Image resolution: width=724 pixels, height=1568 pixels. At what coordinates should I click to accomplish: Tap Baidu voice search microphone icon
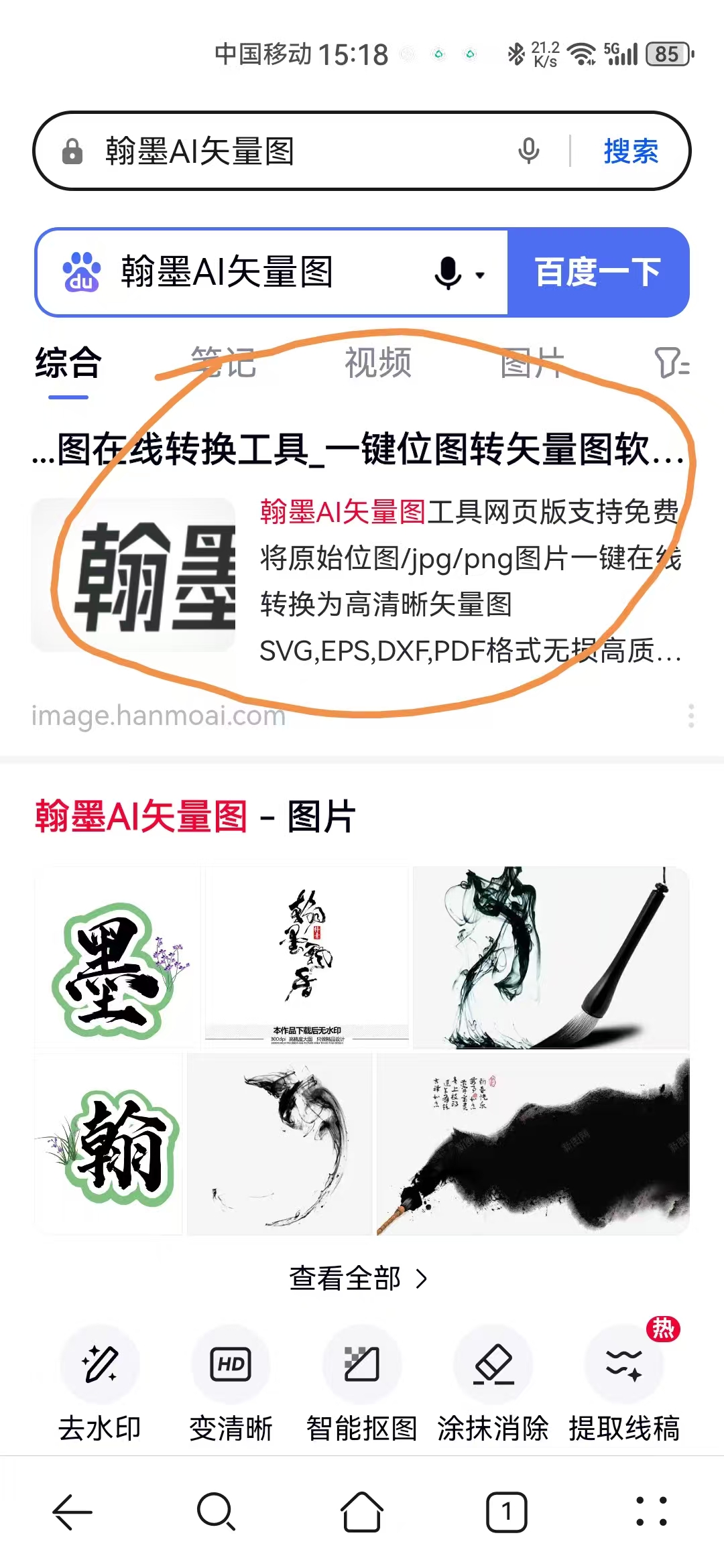[448, 273]
